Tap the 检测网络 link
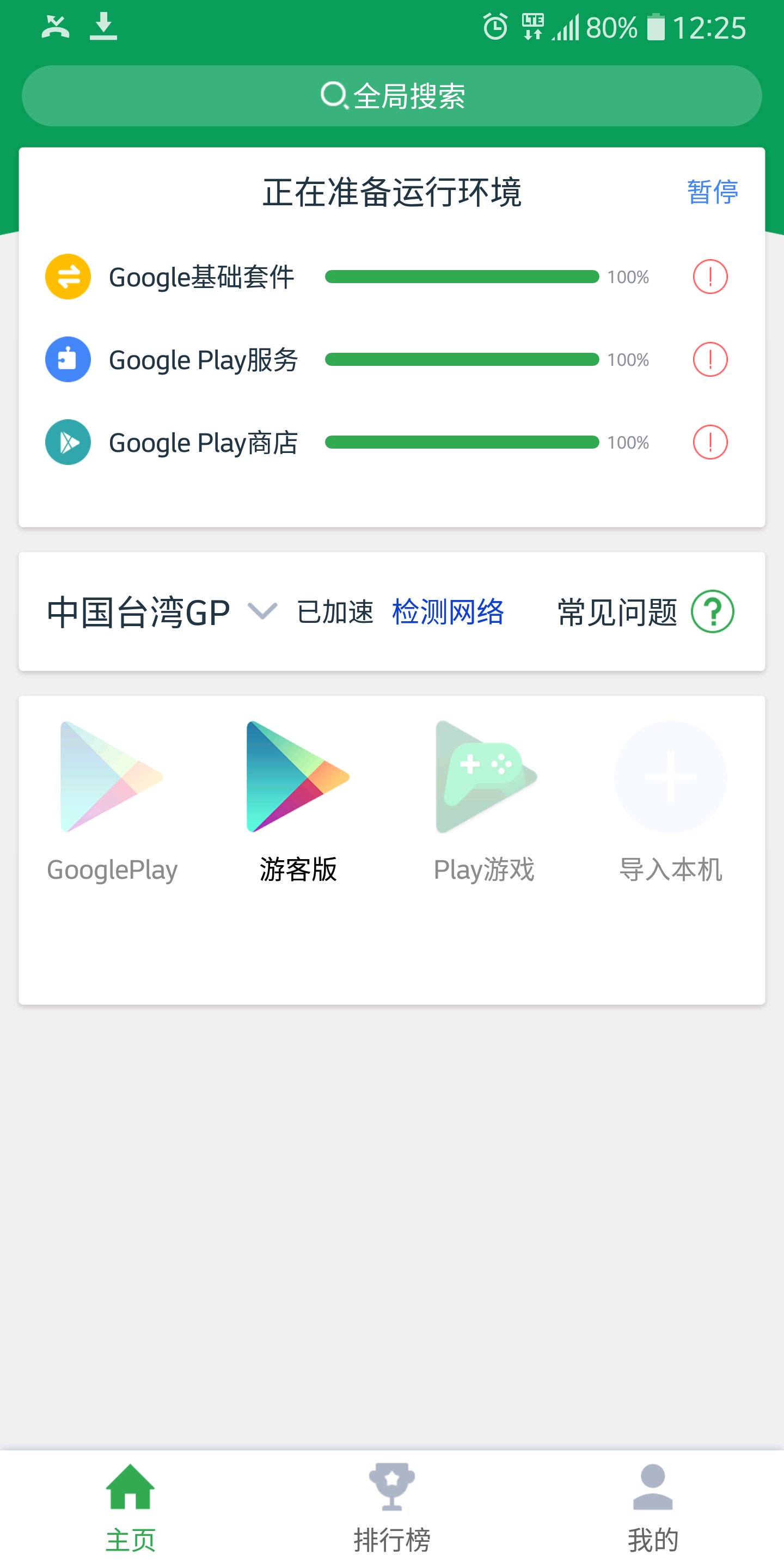 (x=448, y=612)
